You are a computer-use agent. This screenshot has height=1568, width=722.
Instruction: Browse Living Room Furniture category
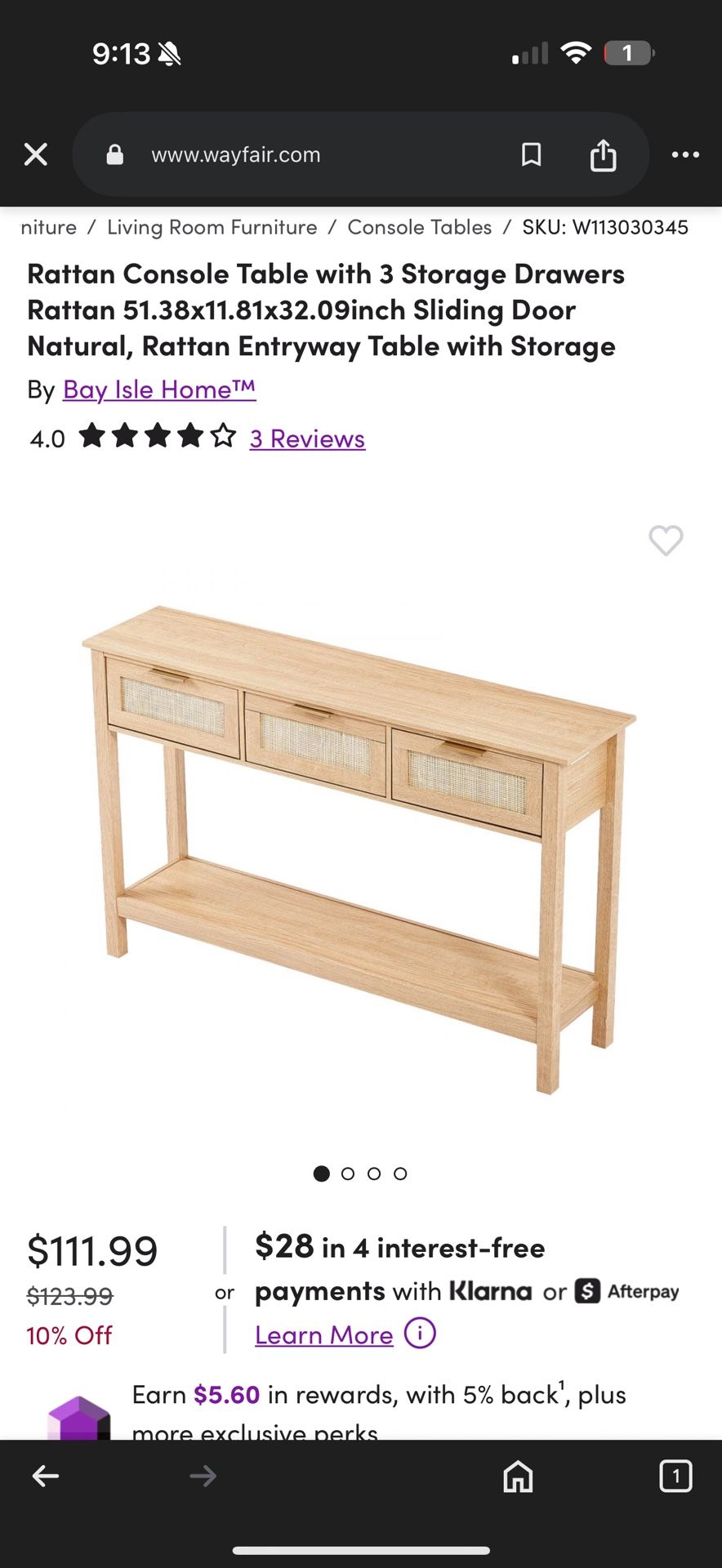[211, 227]
